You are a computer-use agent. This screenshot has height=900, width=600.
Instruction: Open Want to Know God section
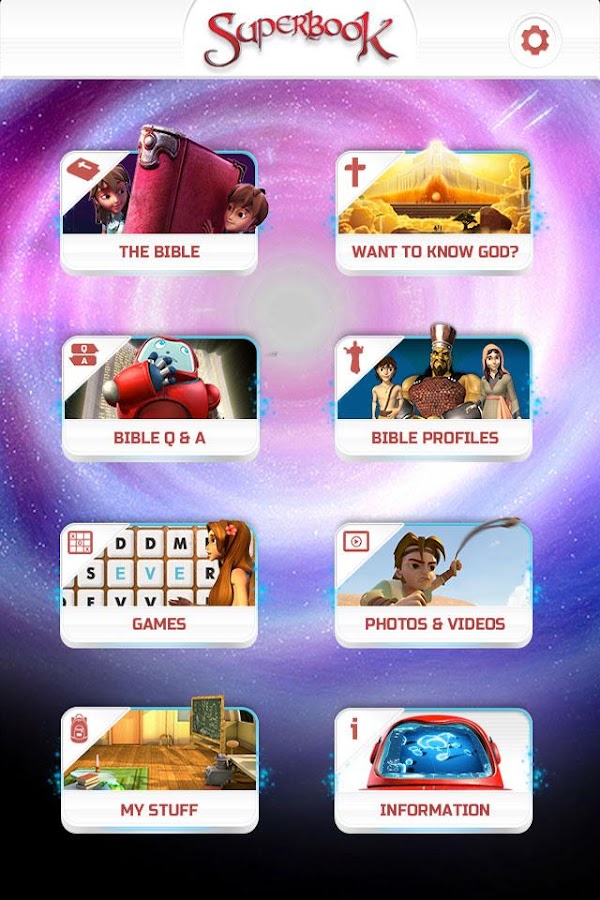[433, 211]
